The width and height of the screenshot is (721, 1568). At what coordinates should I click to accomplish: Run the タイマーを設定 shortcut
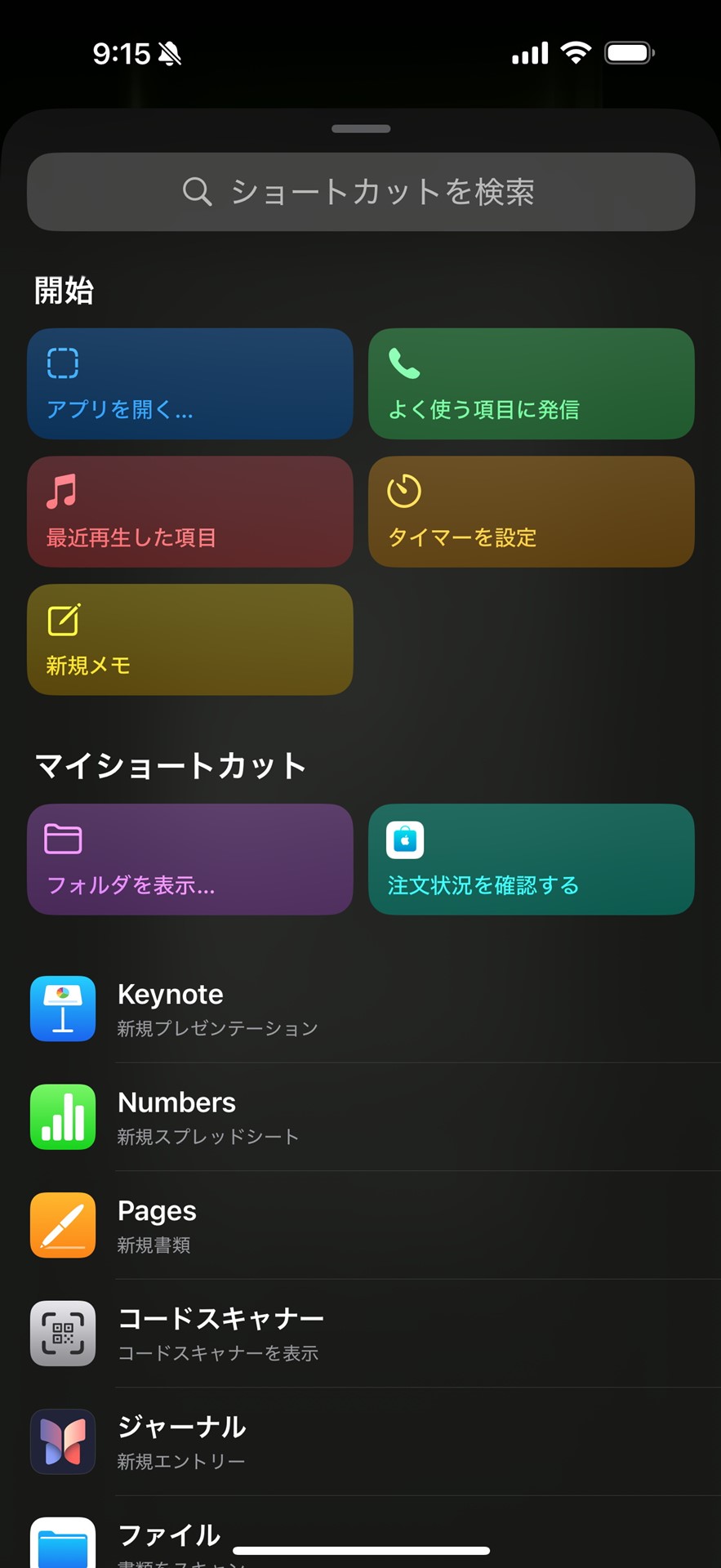[531, 512]
